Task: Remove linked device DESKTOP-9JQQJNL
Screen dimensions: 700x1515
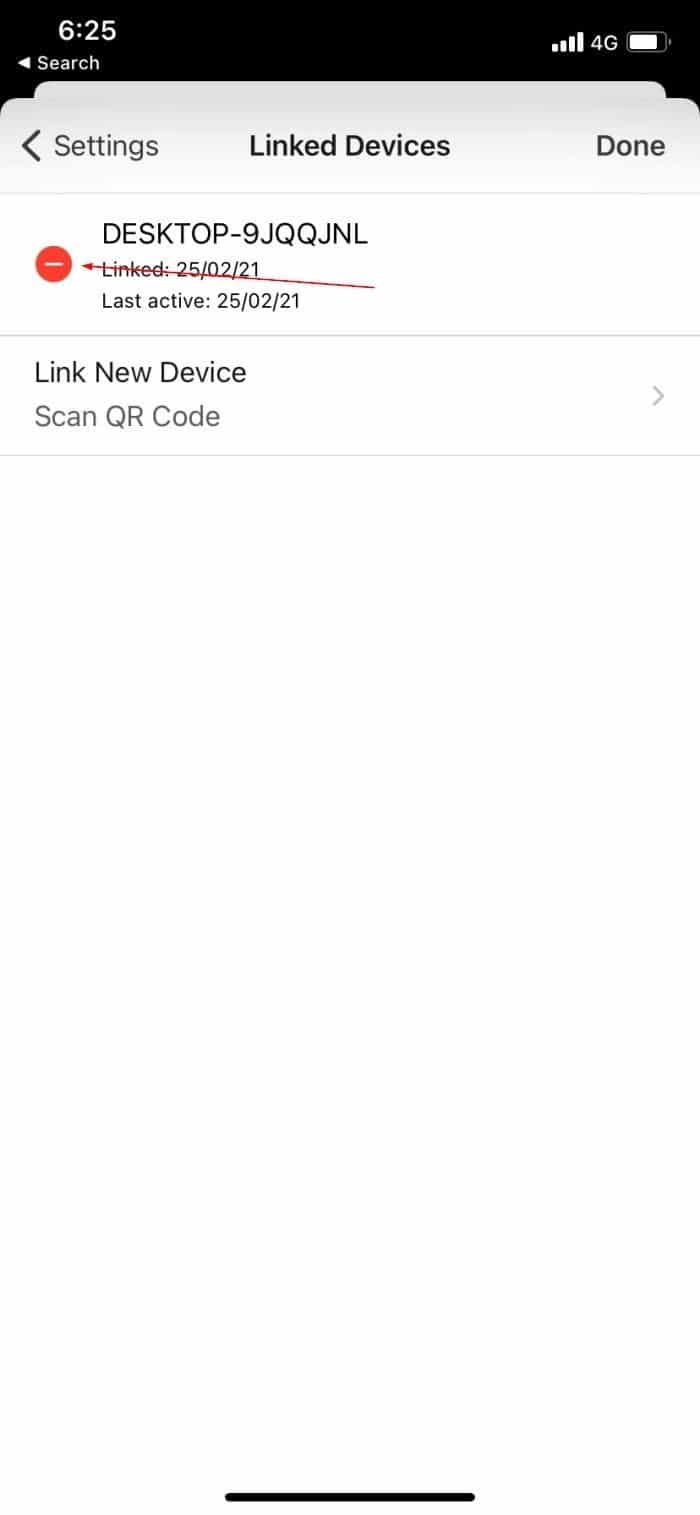Action: (54, 264)
